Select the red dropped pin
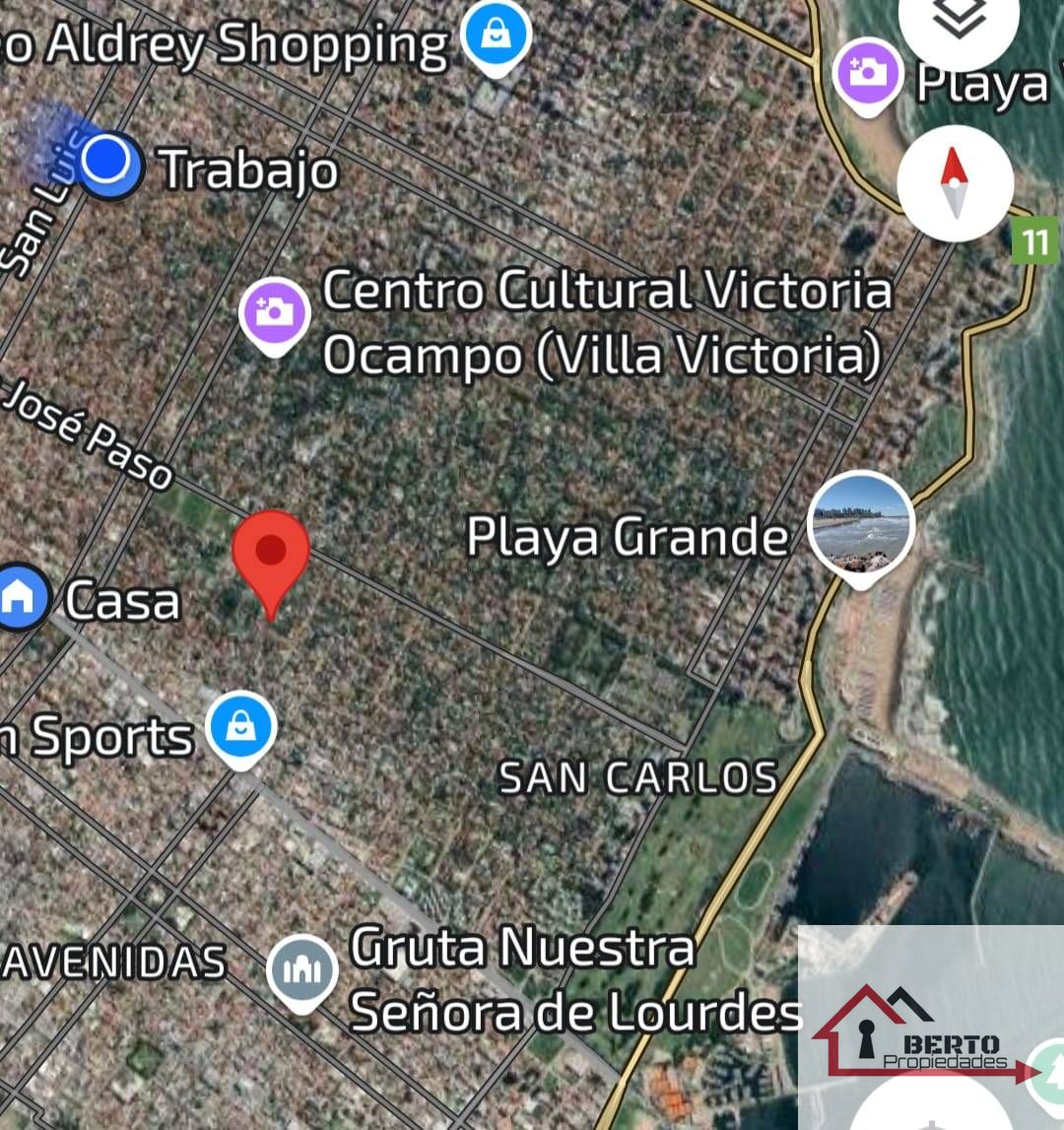 click(271, 554)
